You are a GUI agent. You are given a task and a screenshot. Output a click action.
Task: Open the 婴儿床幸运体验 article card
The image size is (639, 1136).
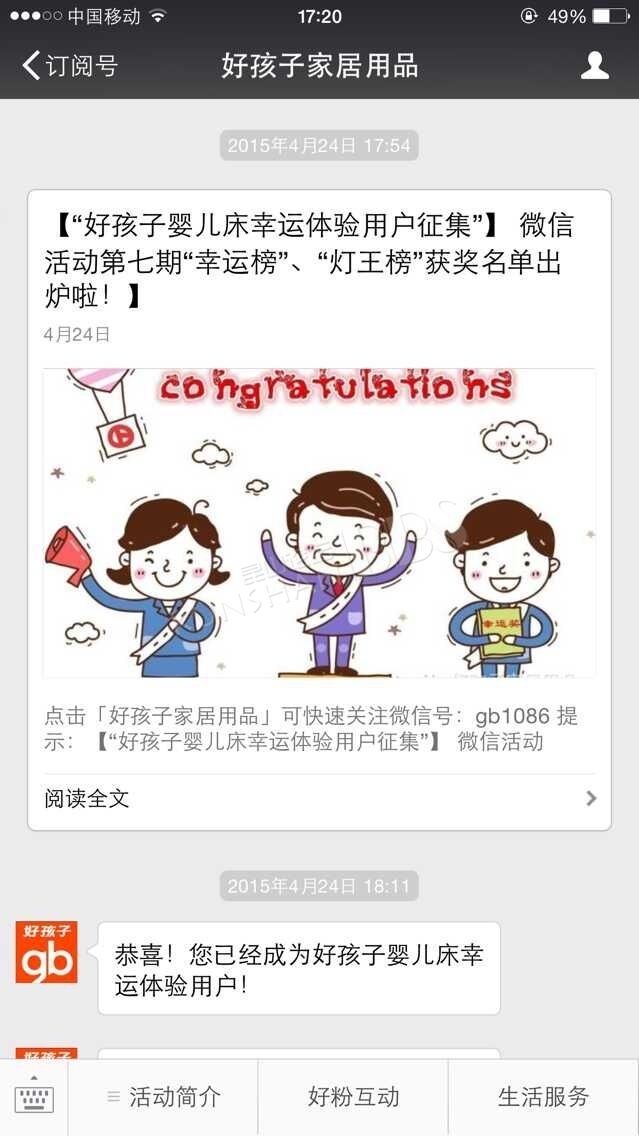point(320,510)
